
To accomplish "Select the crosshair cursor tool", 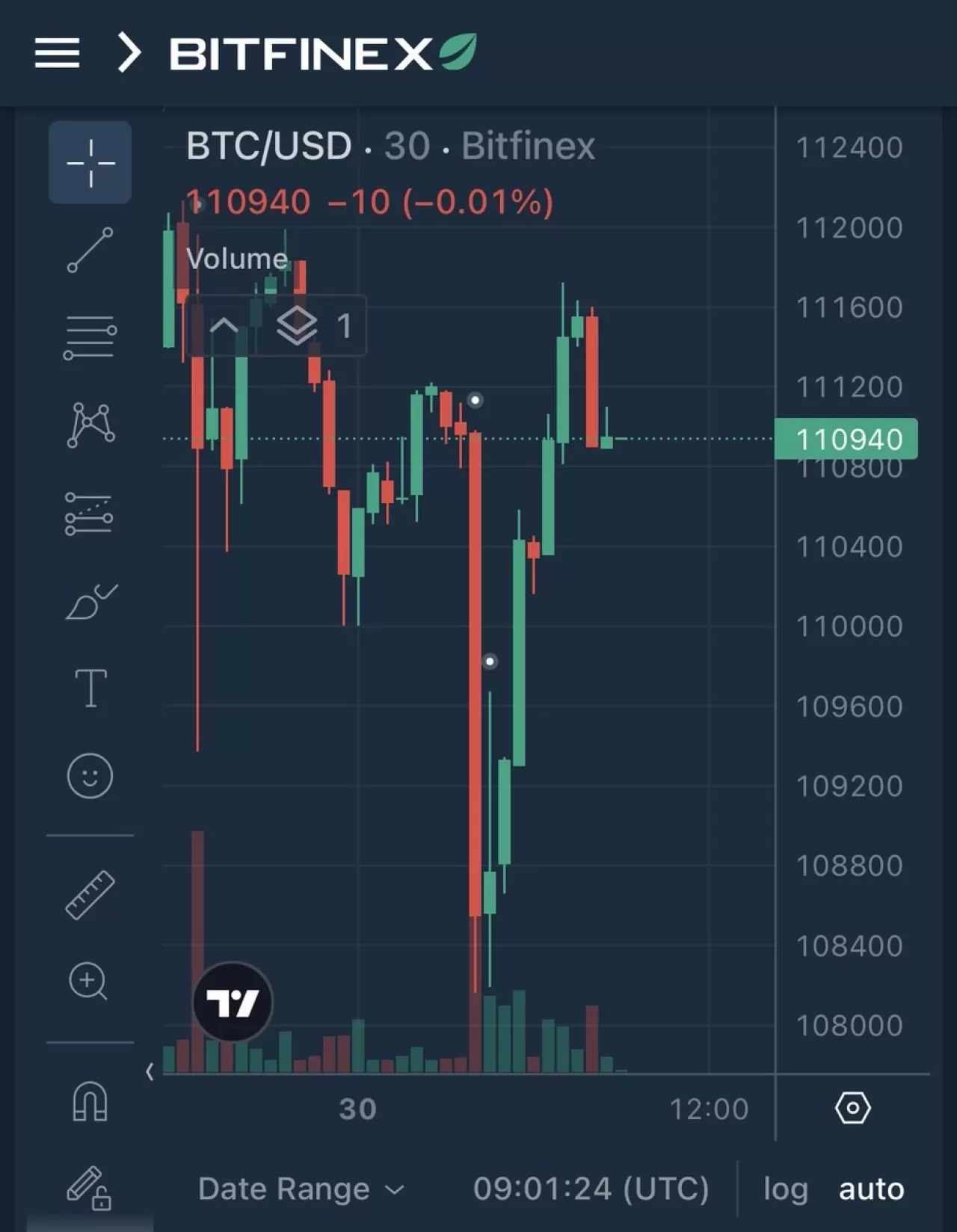I will (x=90, y=162).
